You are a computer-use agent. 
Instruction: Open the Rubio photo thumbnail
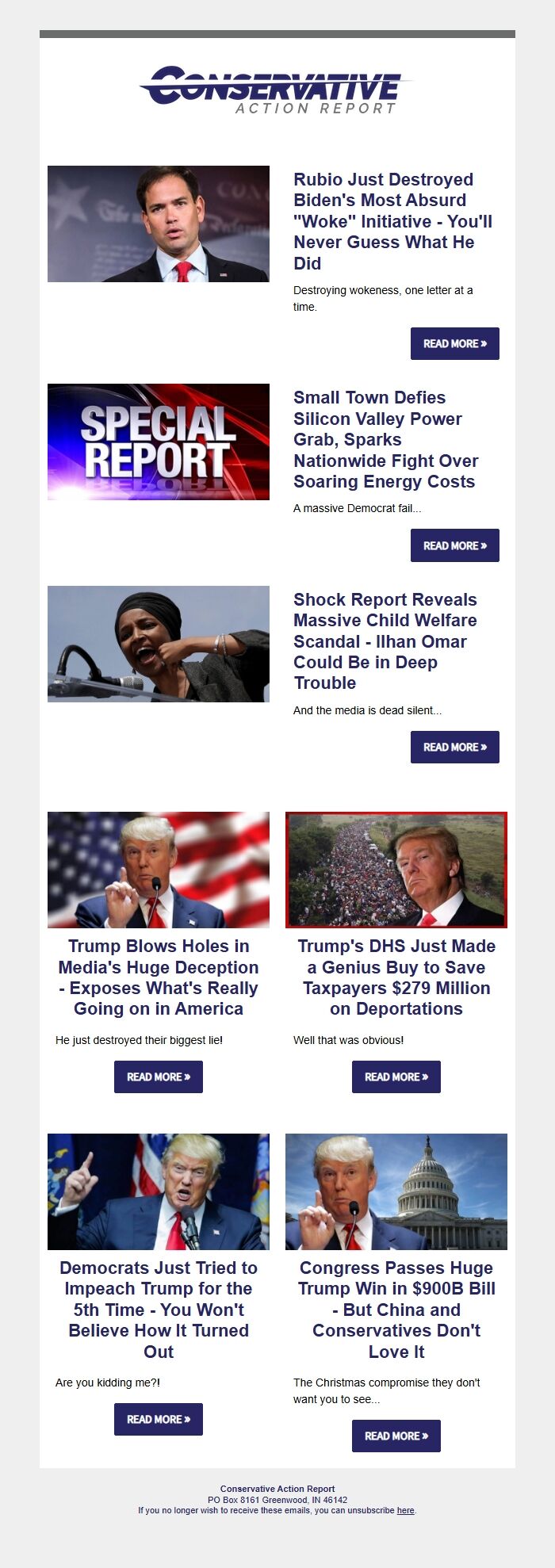coord(159,224)
